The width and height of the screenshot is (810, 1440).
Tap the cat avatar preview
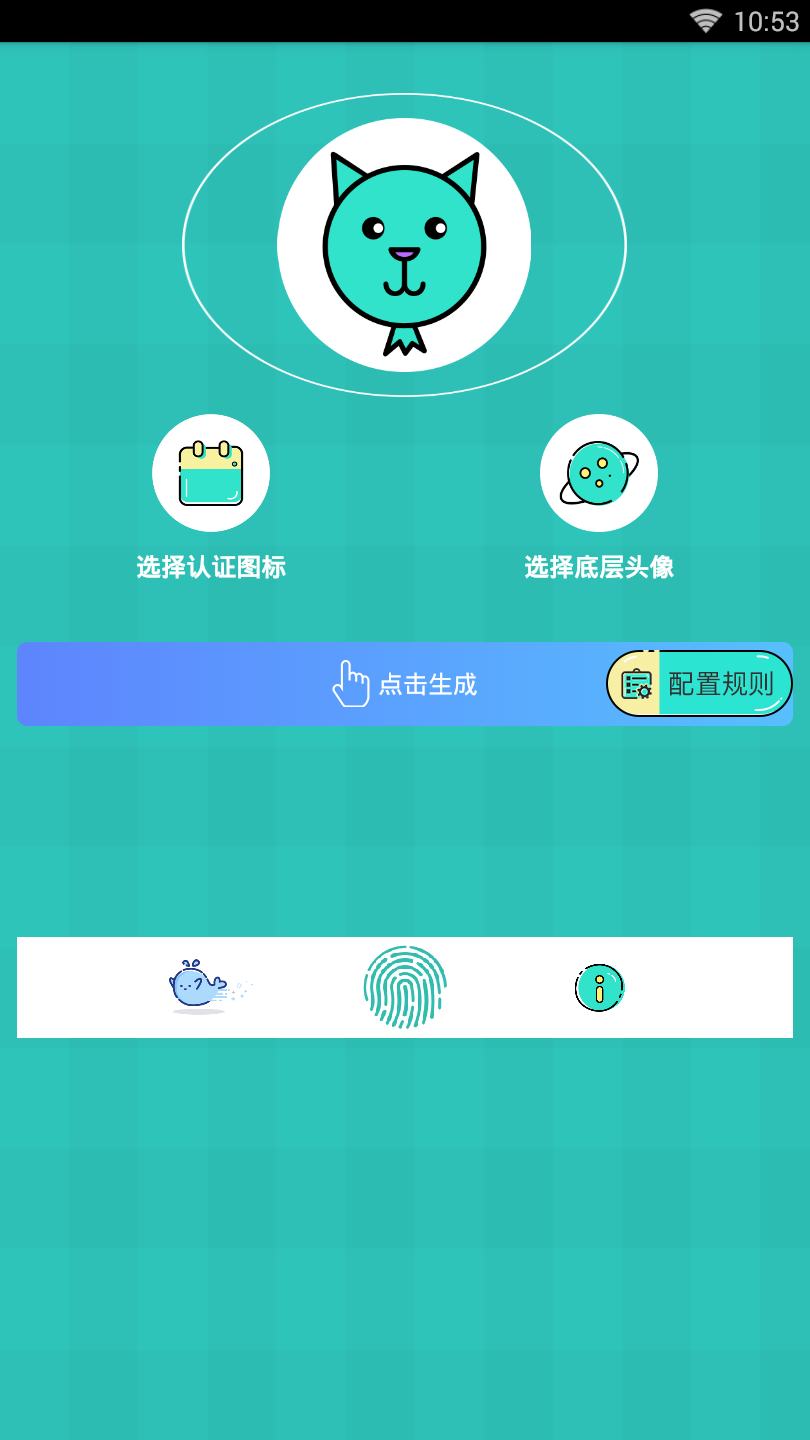coord(404,246)
